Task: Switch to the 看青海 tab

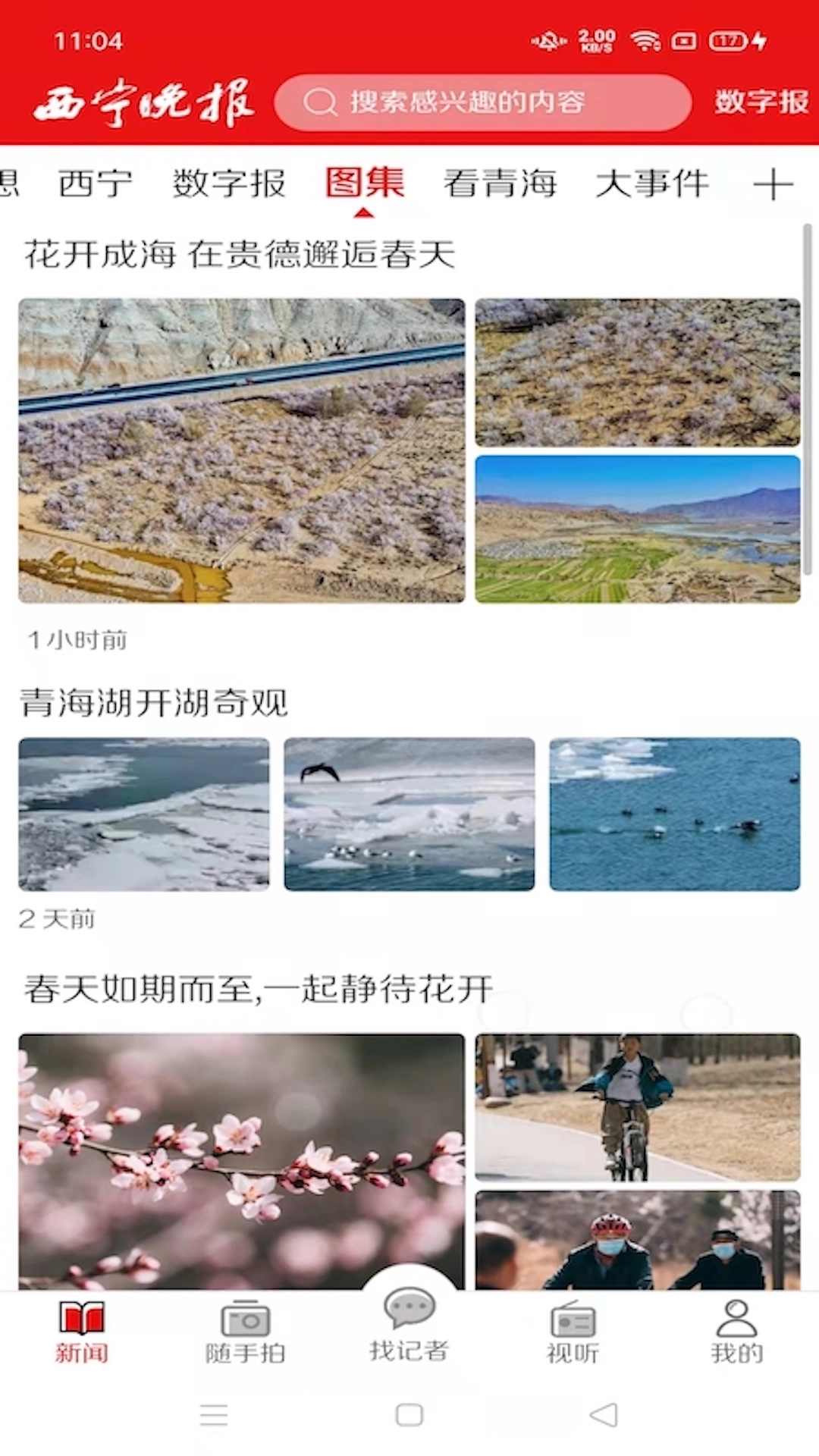Action: point(500,184)
